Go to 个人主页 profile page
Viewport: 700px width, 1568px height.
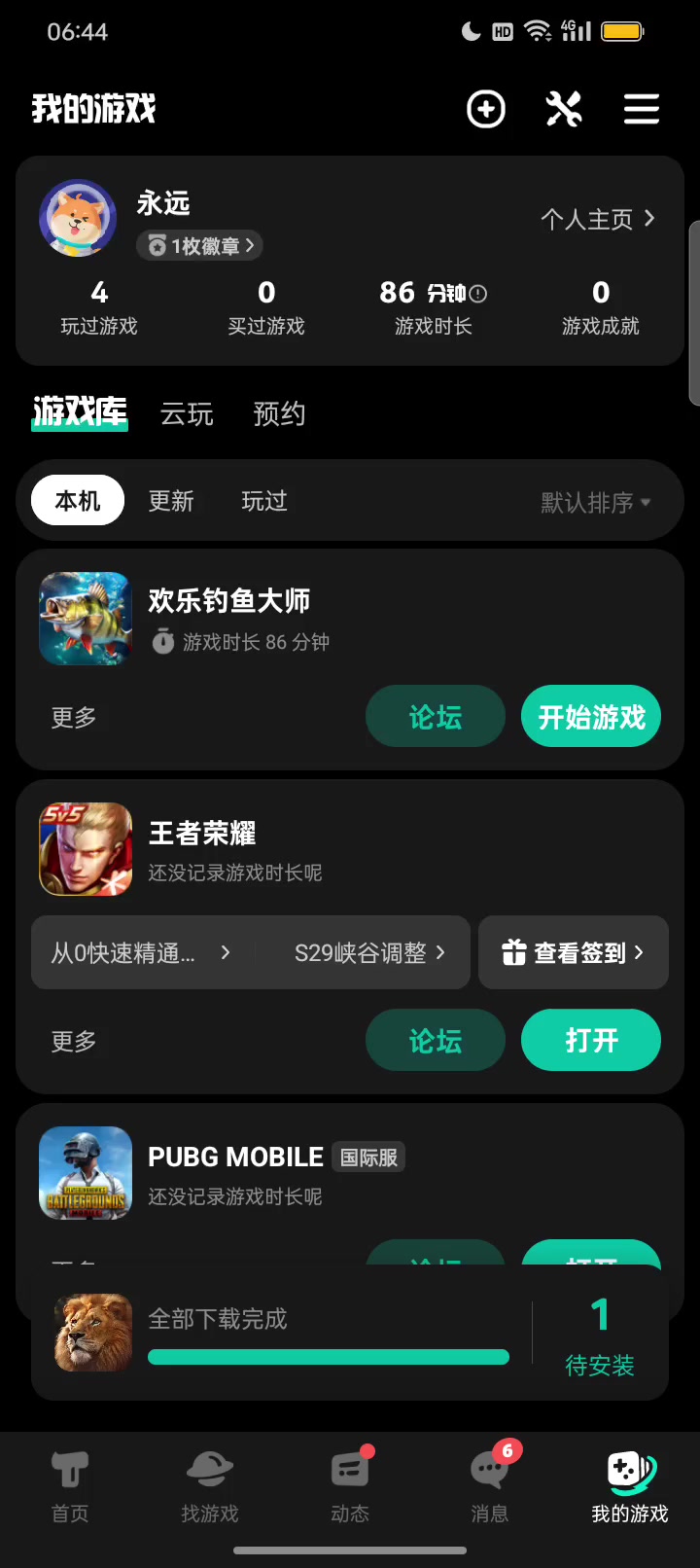click(597, 220)
